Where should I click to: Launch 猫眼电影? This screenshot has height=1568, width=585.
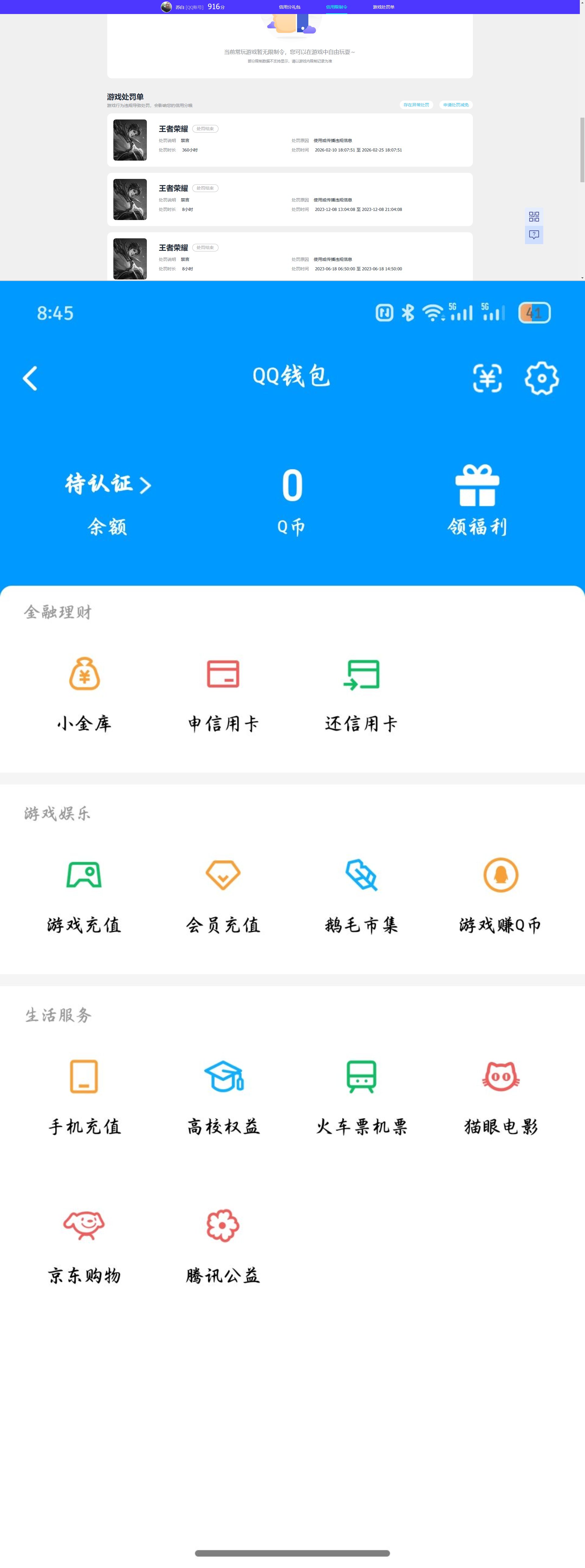coord(500,1096)
